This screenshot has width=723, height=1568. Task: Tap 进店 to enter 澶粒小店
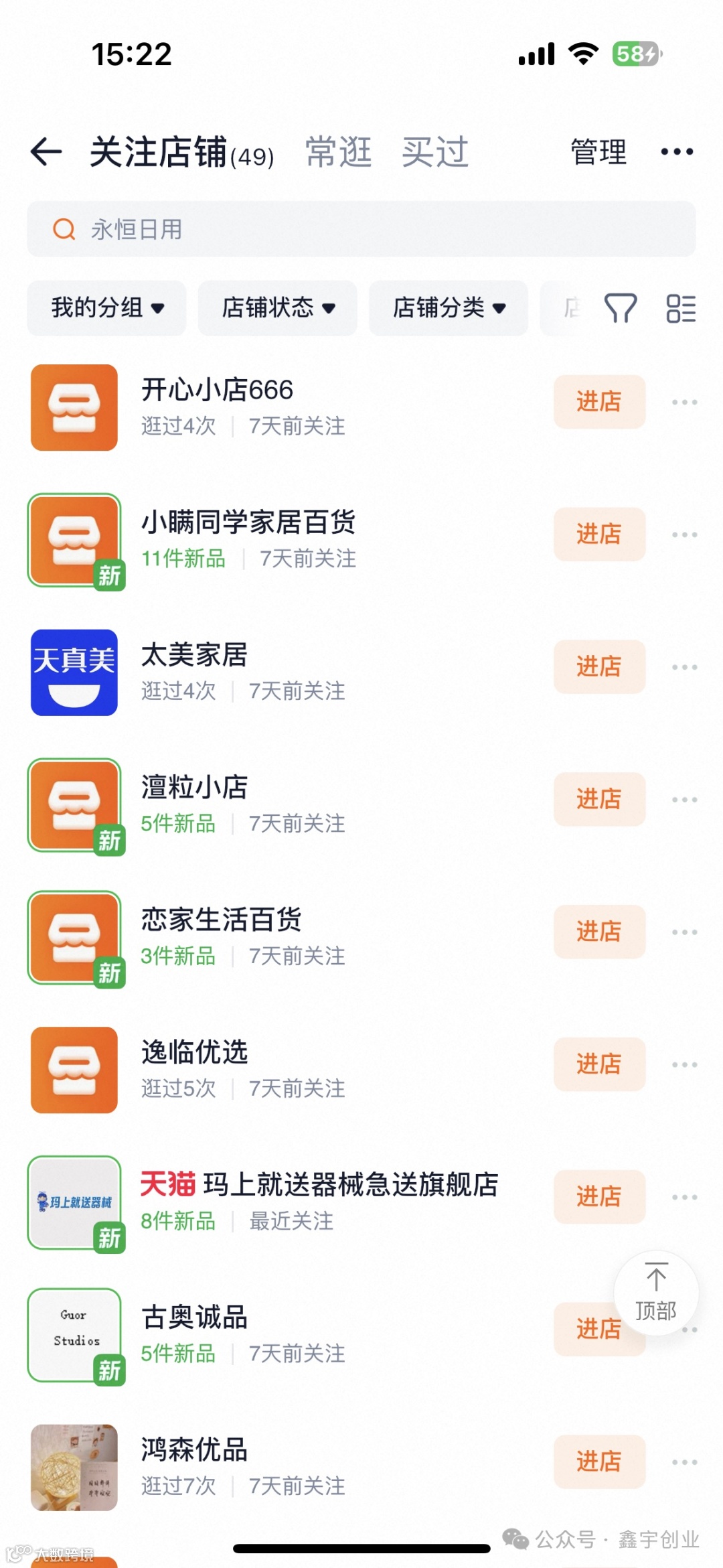point(598,799)
